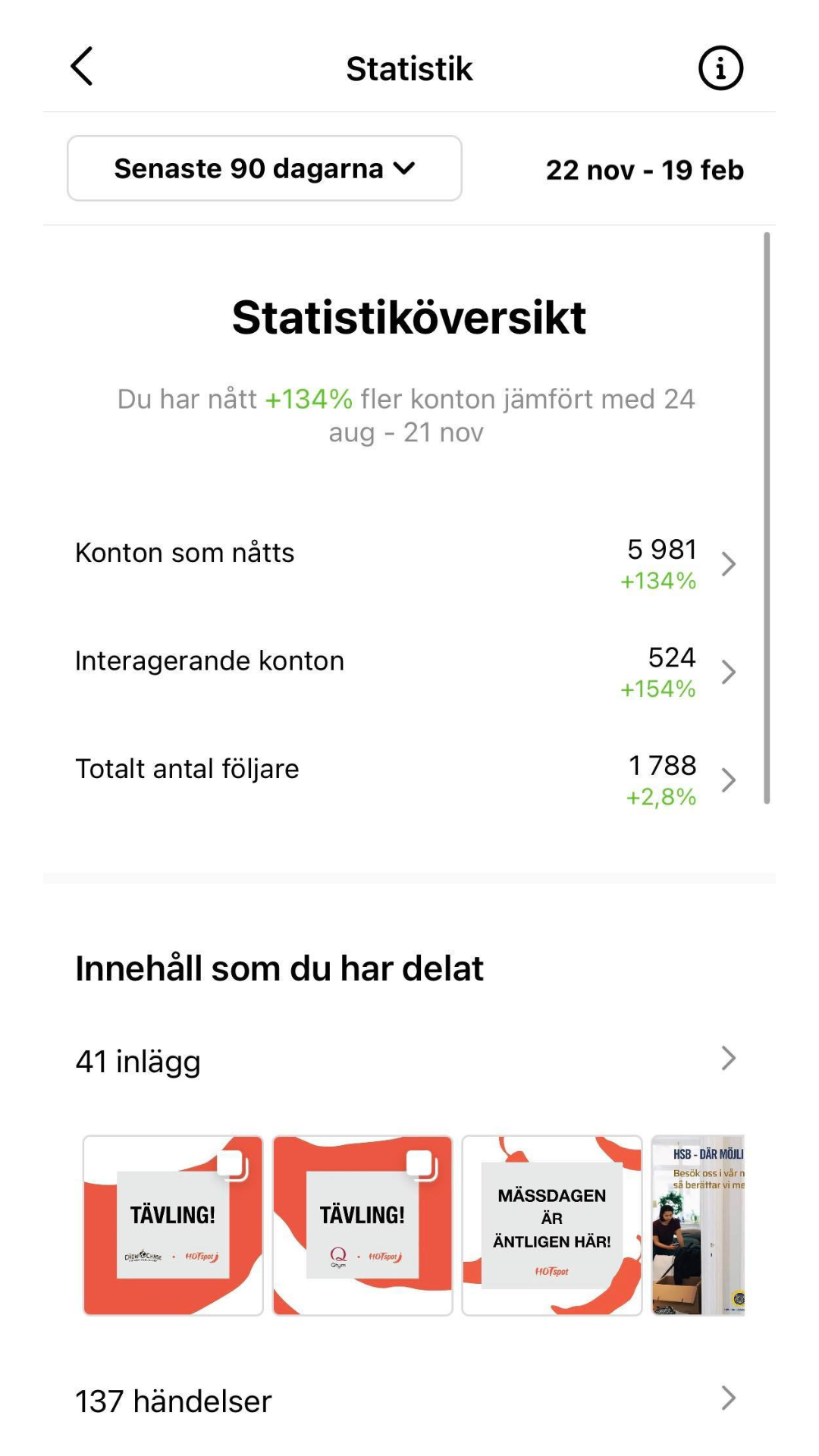View Interagerande konton statistics
819x1456 pixels.
pyautogui.click(x=406, y=672)
